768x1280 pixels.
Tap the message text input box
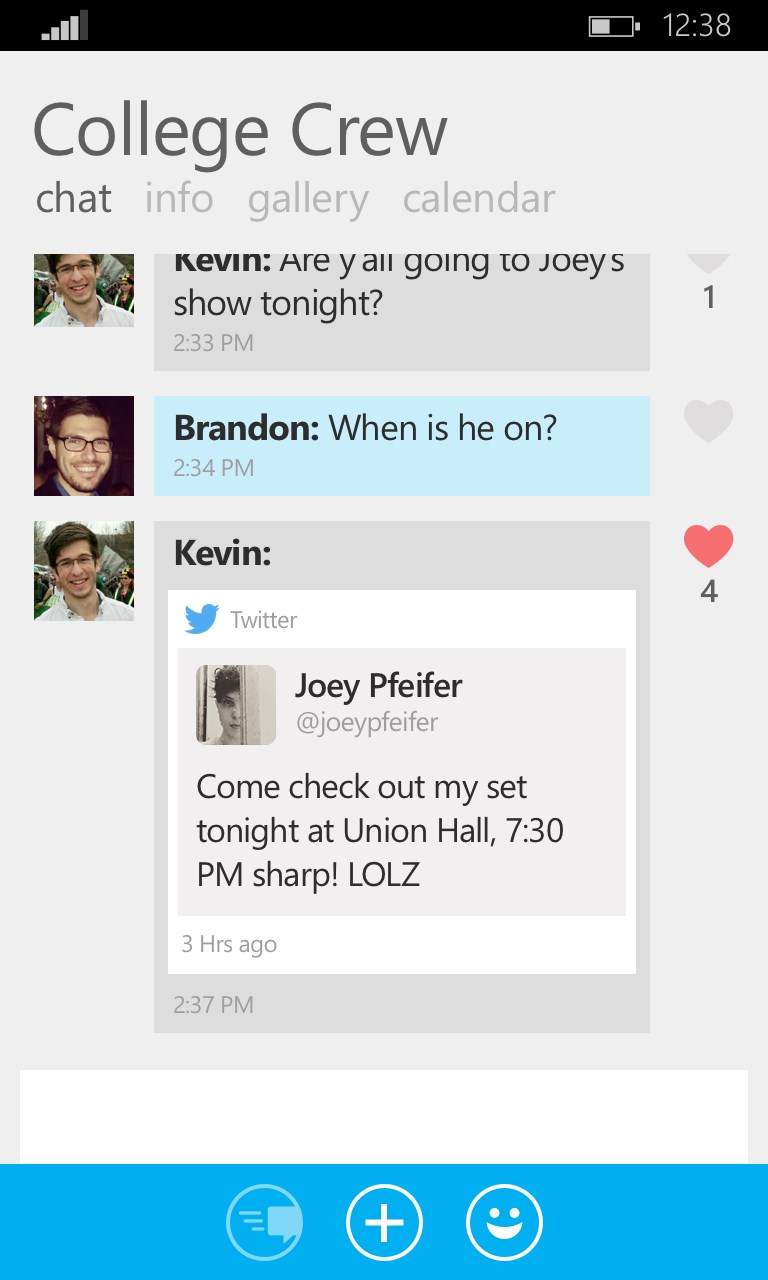coord(384,1116)
